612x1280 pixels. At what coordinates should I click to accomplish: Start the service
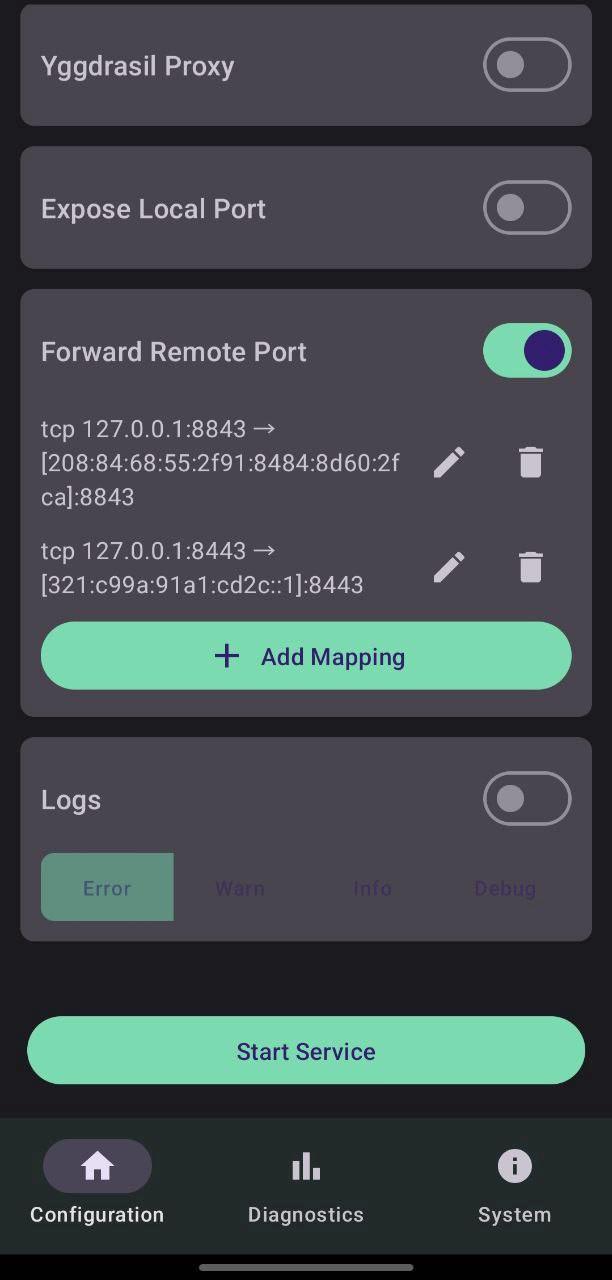coord(306,1051)
